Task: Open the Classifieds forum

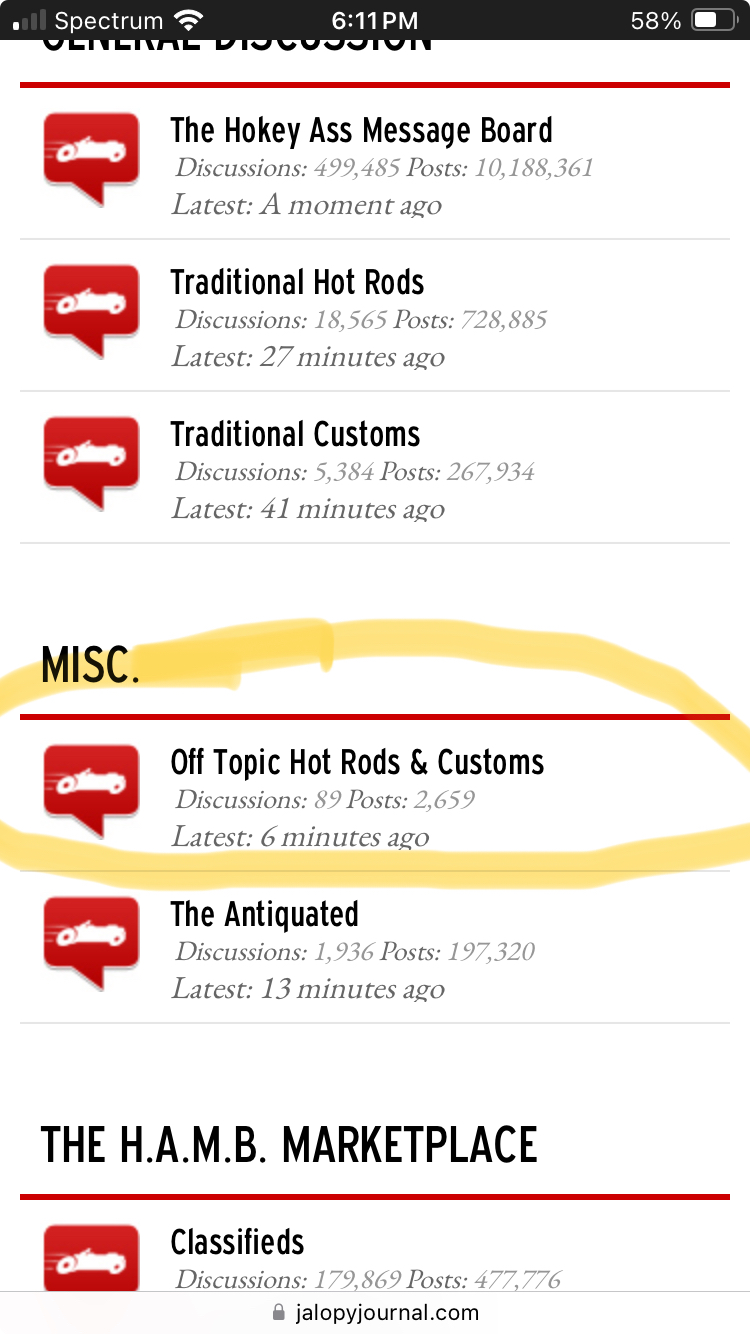Action: [237, 1243]
